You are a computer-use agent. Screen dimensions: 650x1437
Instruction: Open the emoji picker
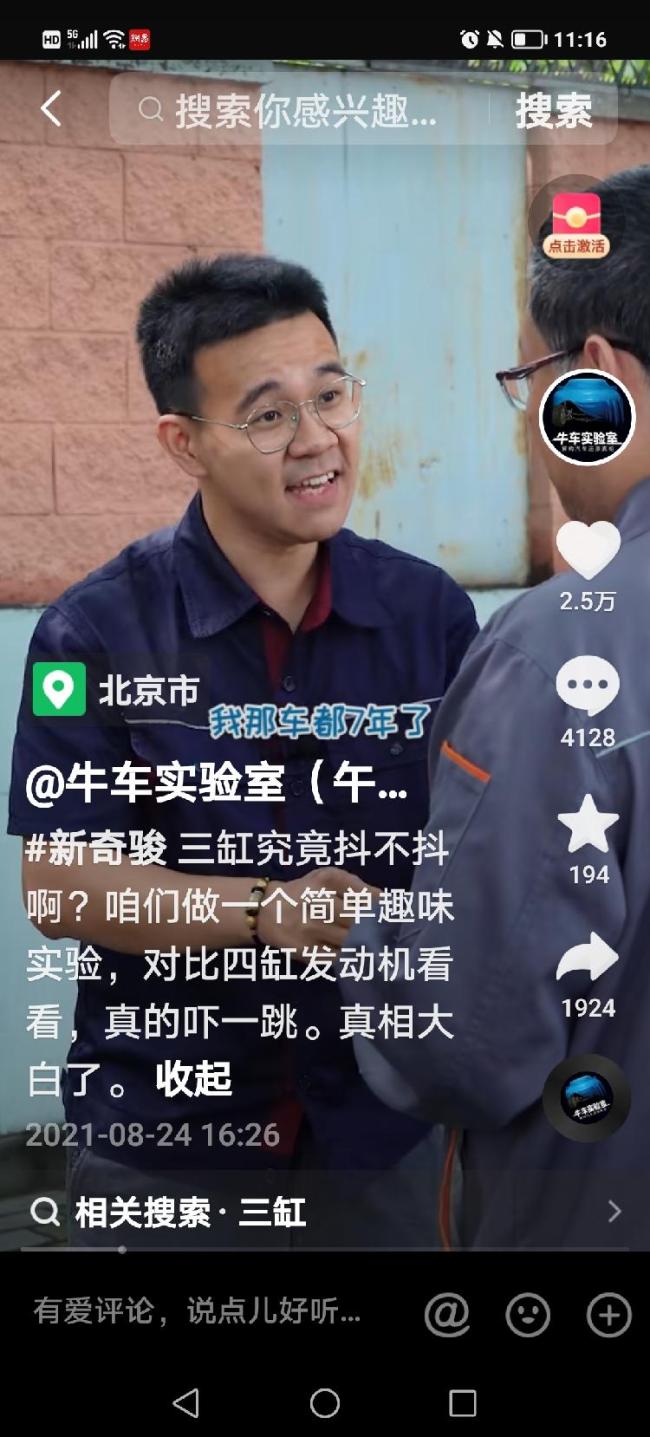coord(528,1314)
